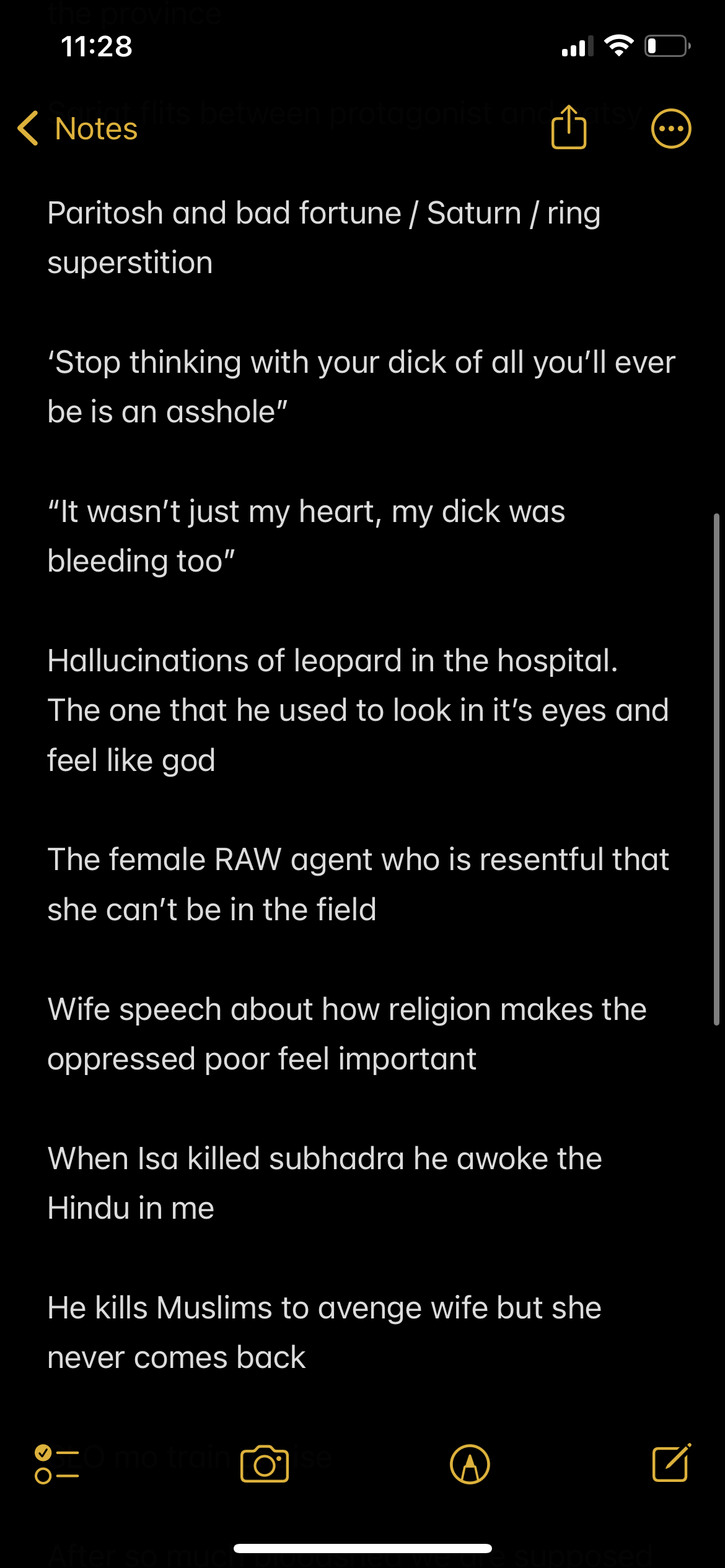725x1568 pixels.
Task: Share this note
Action: [568, 128]
